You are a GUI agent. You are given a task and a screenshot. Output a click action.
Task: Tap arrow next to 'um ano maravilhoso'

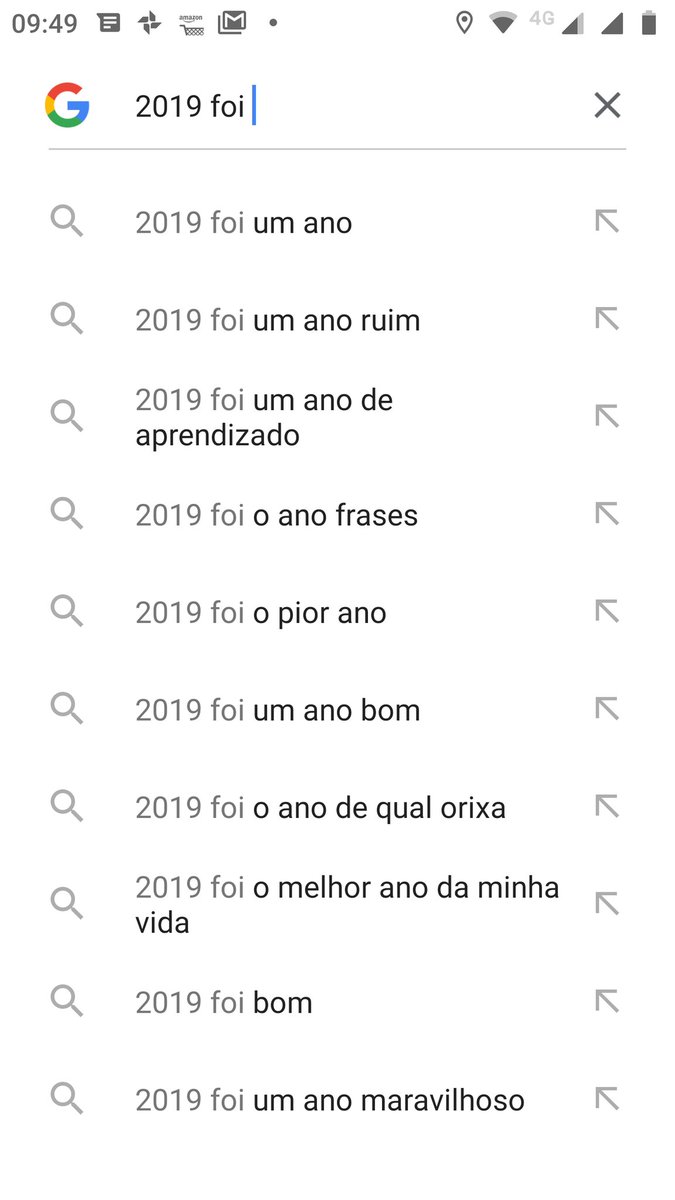point(606,1100)
